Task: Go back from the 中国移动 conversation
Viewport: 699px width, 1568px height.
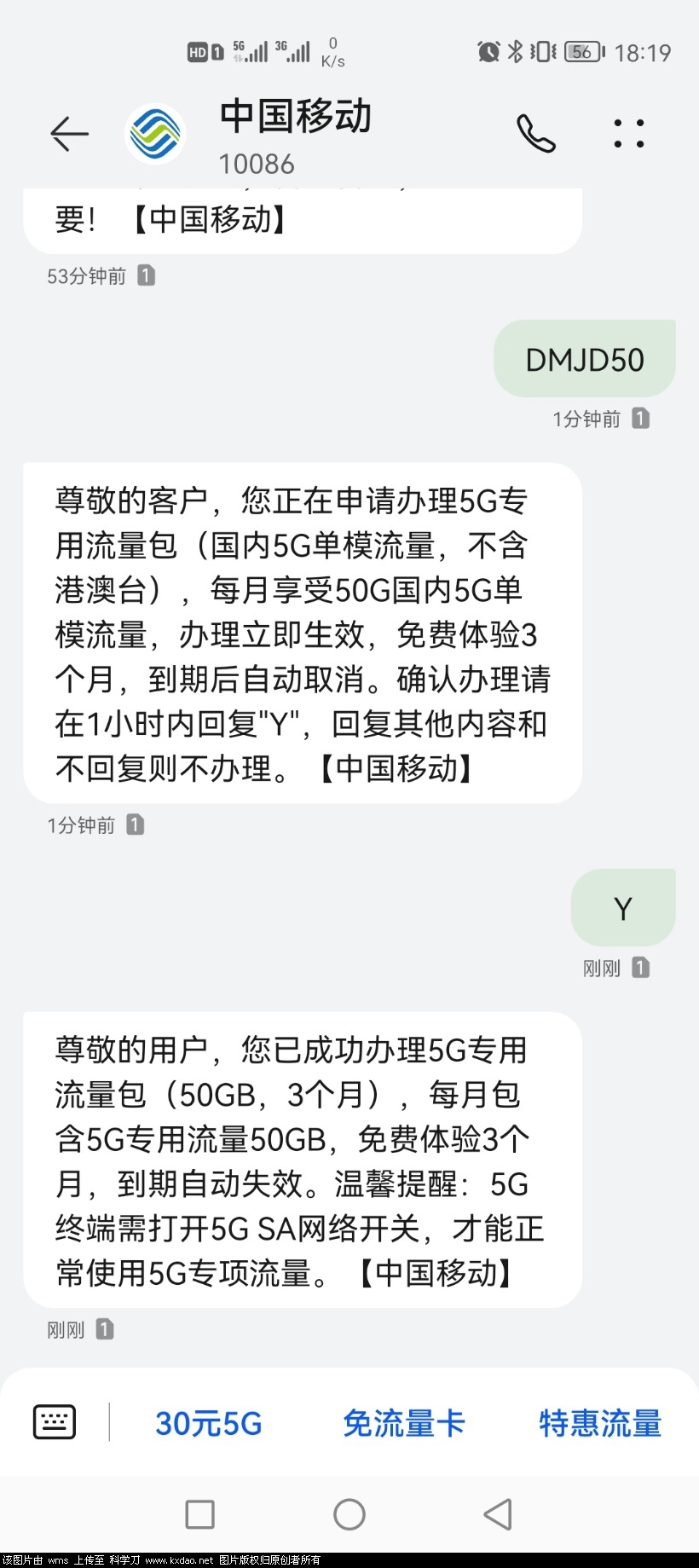Action: [x=69, y=134]
